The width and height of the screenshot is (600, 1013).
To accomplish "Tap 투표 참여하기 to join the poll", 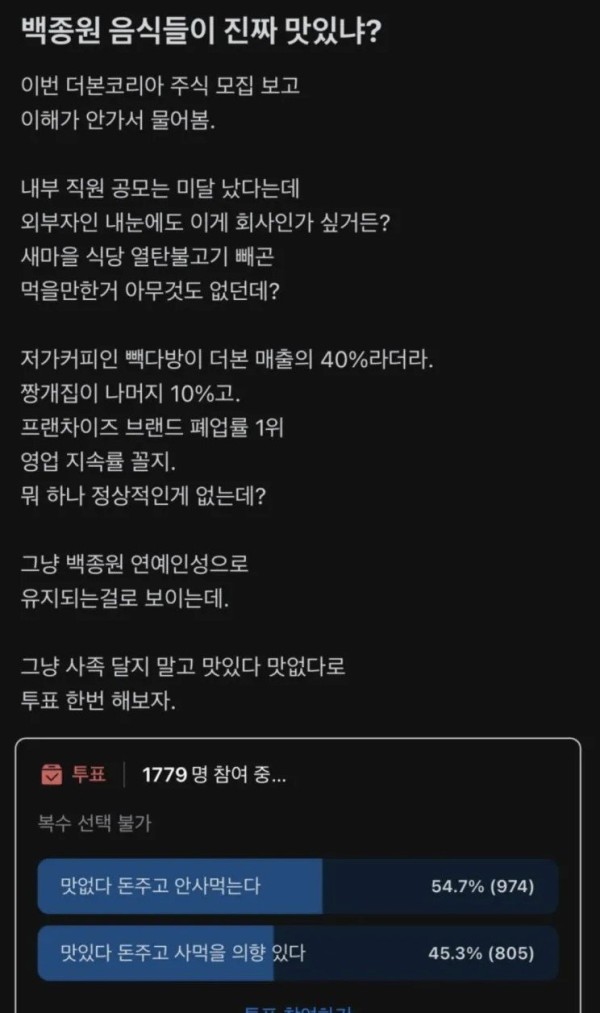I will pos(297,1007).
